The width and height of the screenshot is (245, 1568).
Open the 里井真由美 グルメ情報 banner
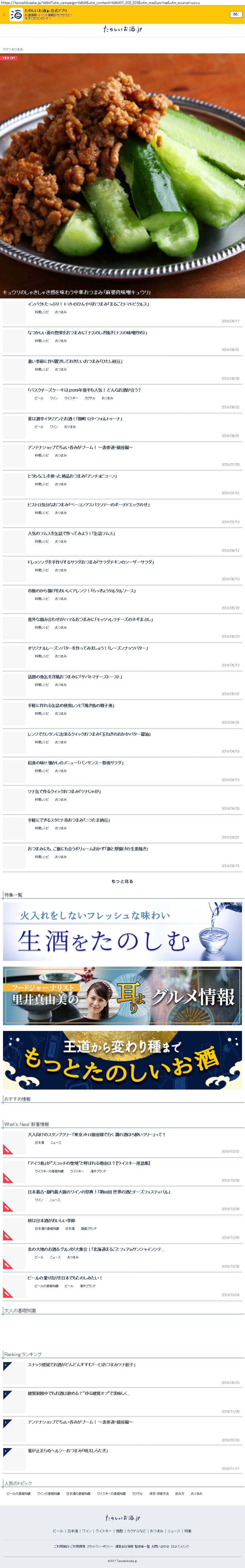pos(122,996)
